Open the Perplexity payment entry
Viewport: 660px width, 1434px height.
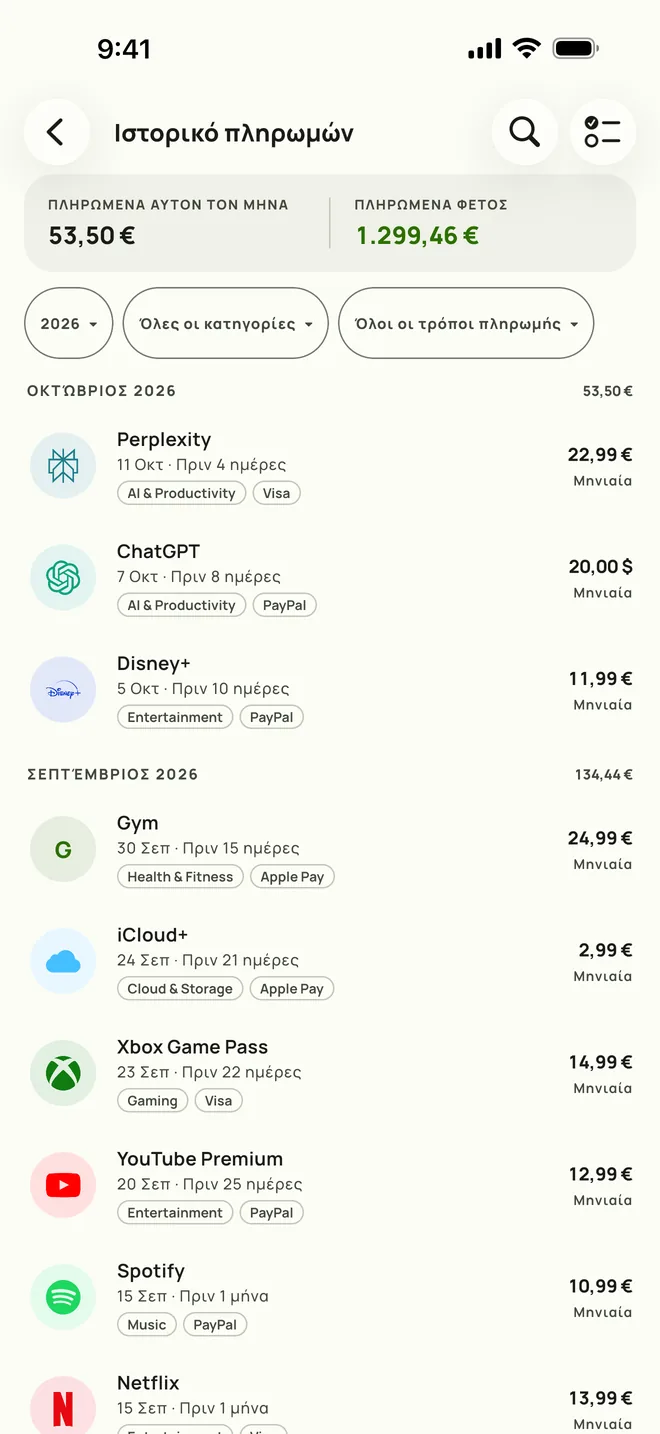330,466
